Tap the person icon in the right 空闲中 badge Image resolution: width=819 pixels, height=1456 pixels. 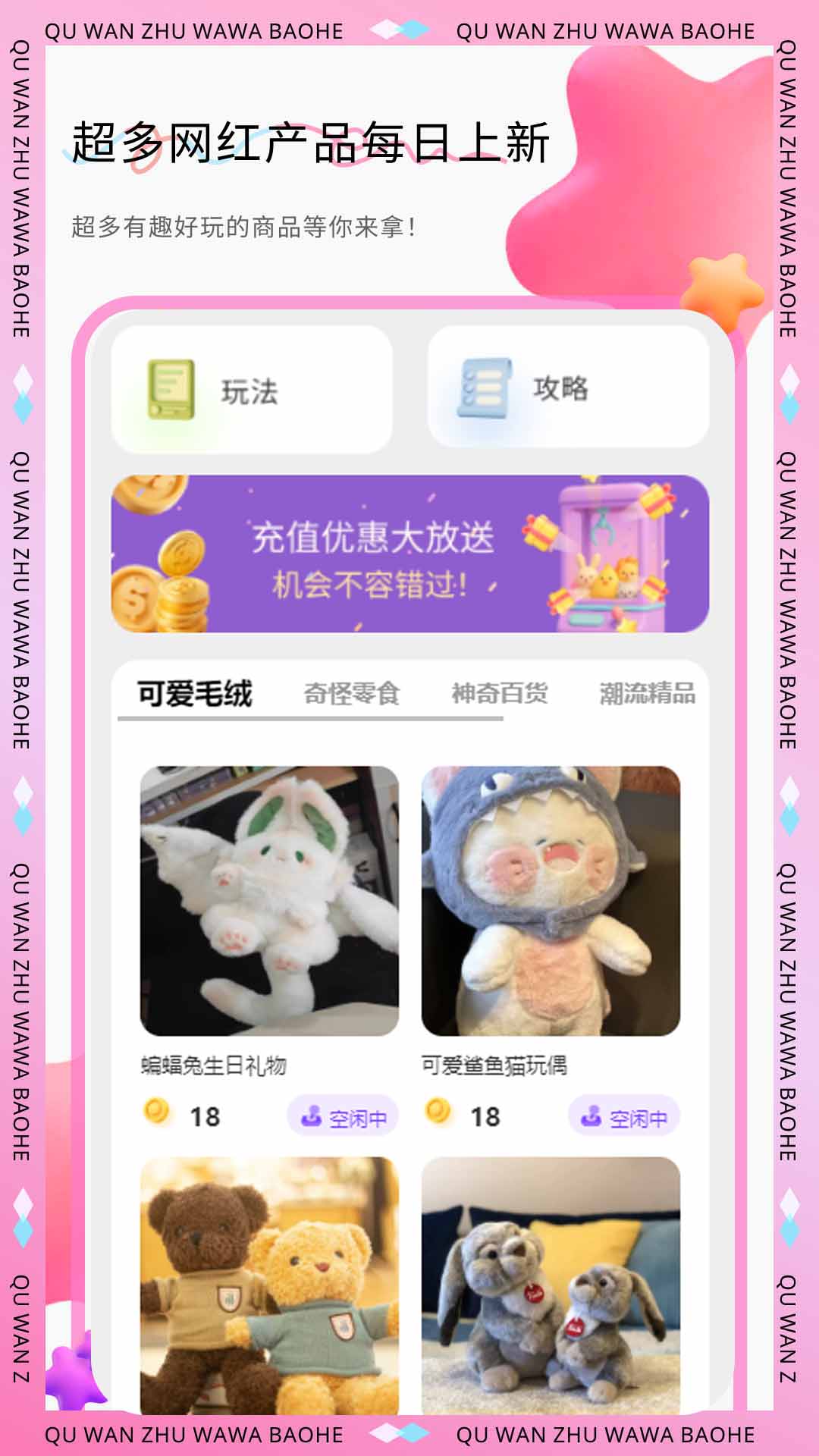click(x=592, y=1115)
